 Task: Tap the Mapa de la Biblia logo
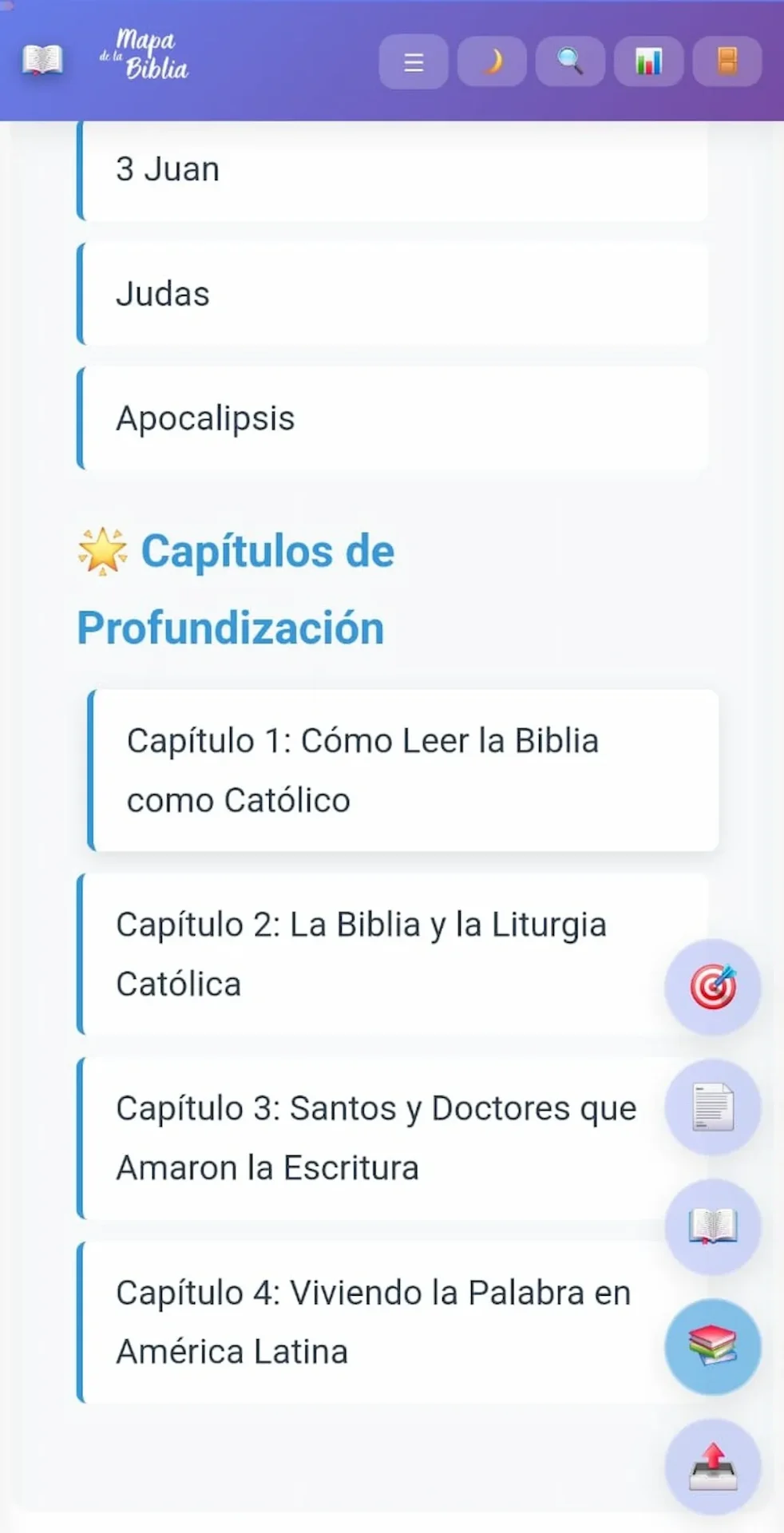click(144, 56)
